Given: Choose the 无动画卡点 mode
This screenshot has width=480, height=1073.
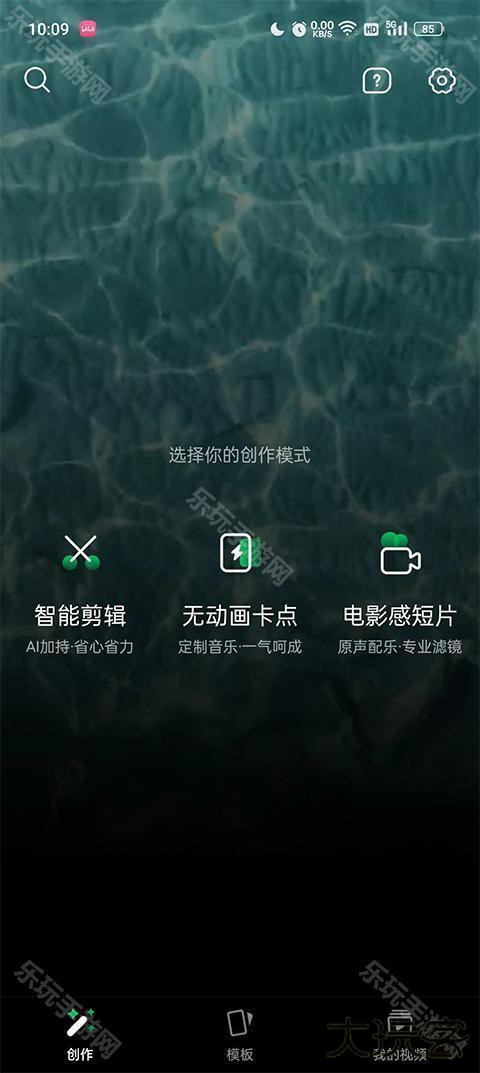Looking at the screenshot, I should tap(240, 593).
